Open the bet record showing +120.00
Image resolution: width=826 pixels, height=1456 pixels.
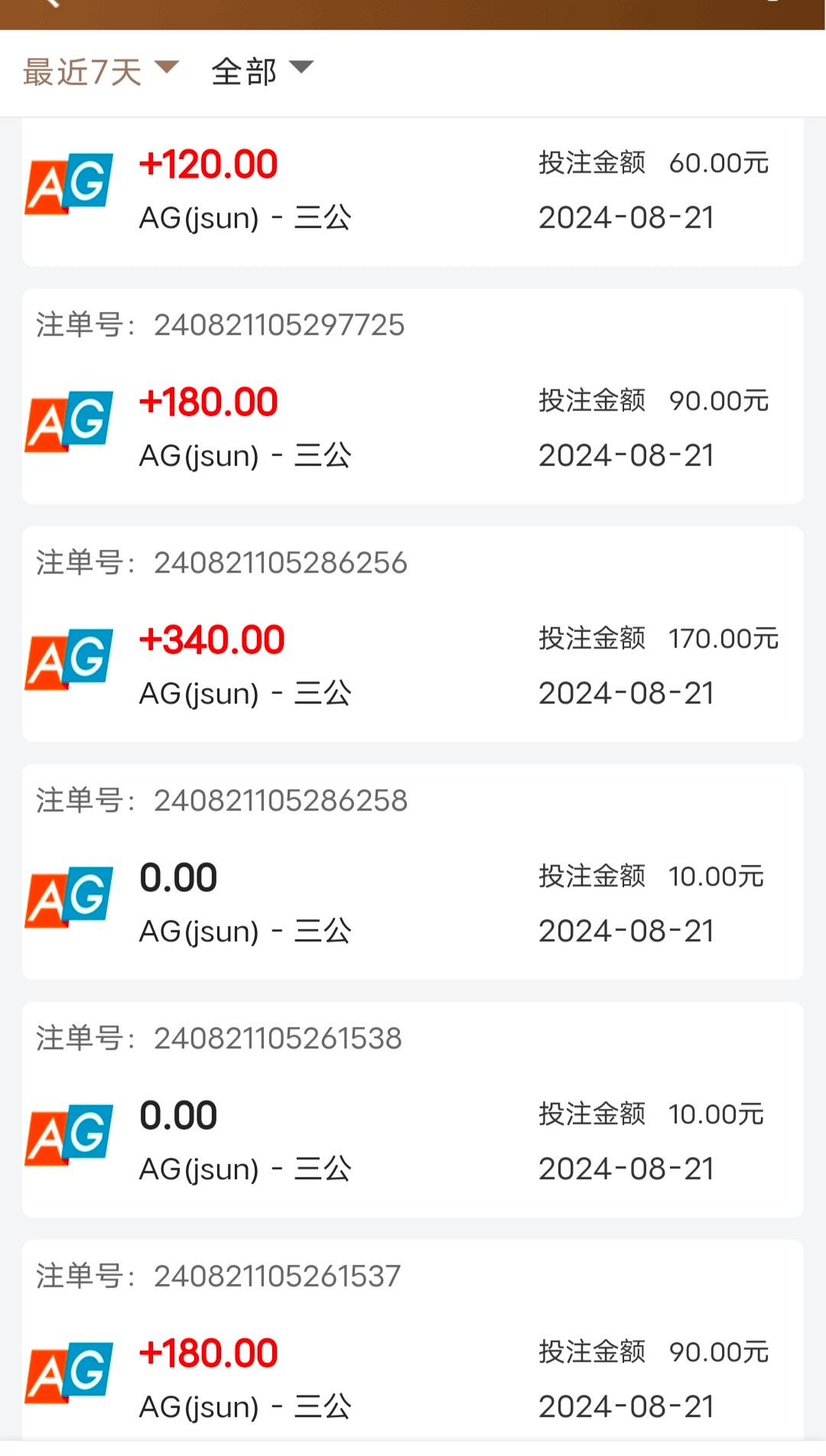(x=412, y=191)
